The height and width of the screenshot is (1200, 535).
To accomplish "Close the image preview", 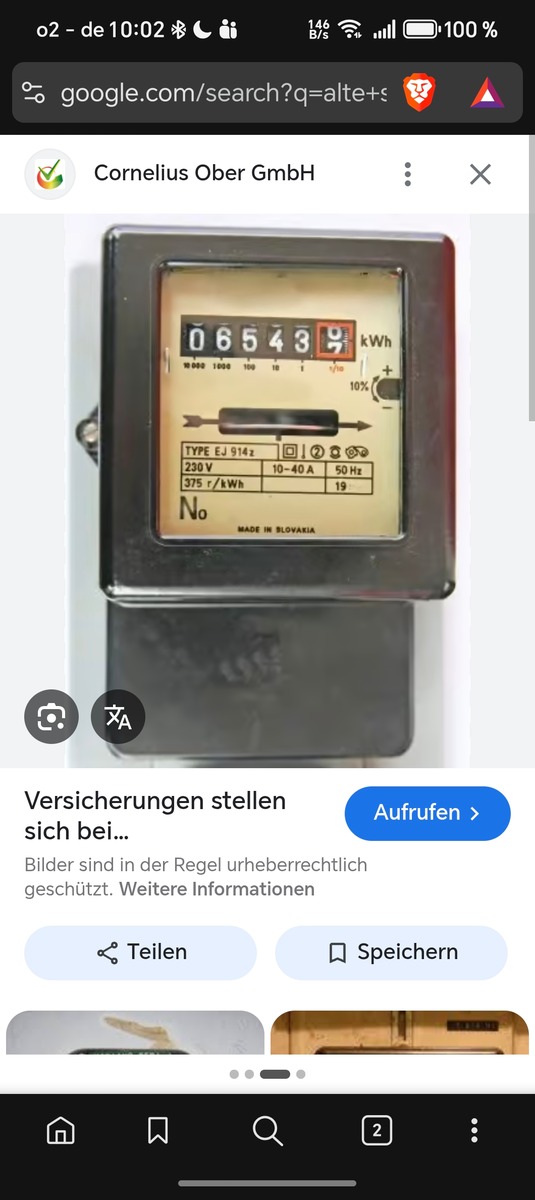I will (x=480, y=174).
